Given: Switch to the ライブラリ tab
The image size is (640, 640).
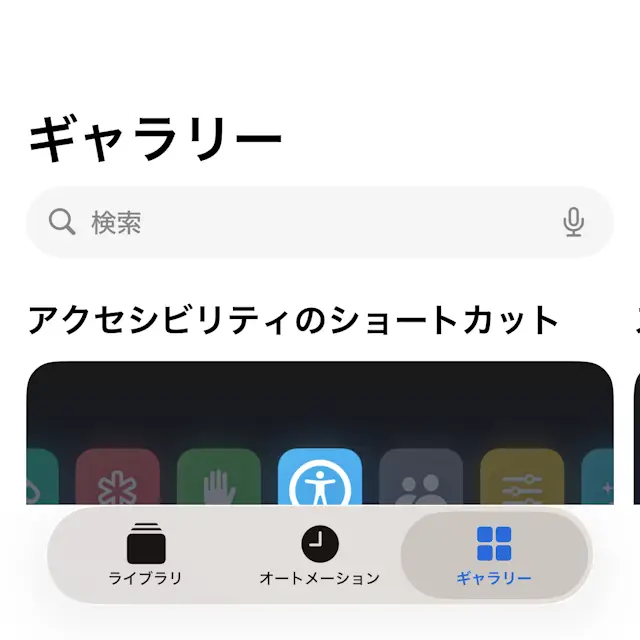Looking at the screenshot, I should pyautogui.click(x=145, y=556).
